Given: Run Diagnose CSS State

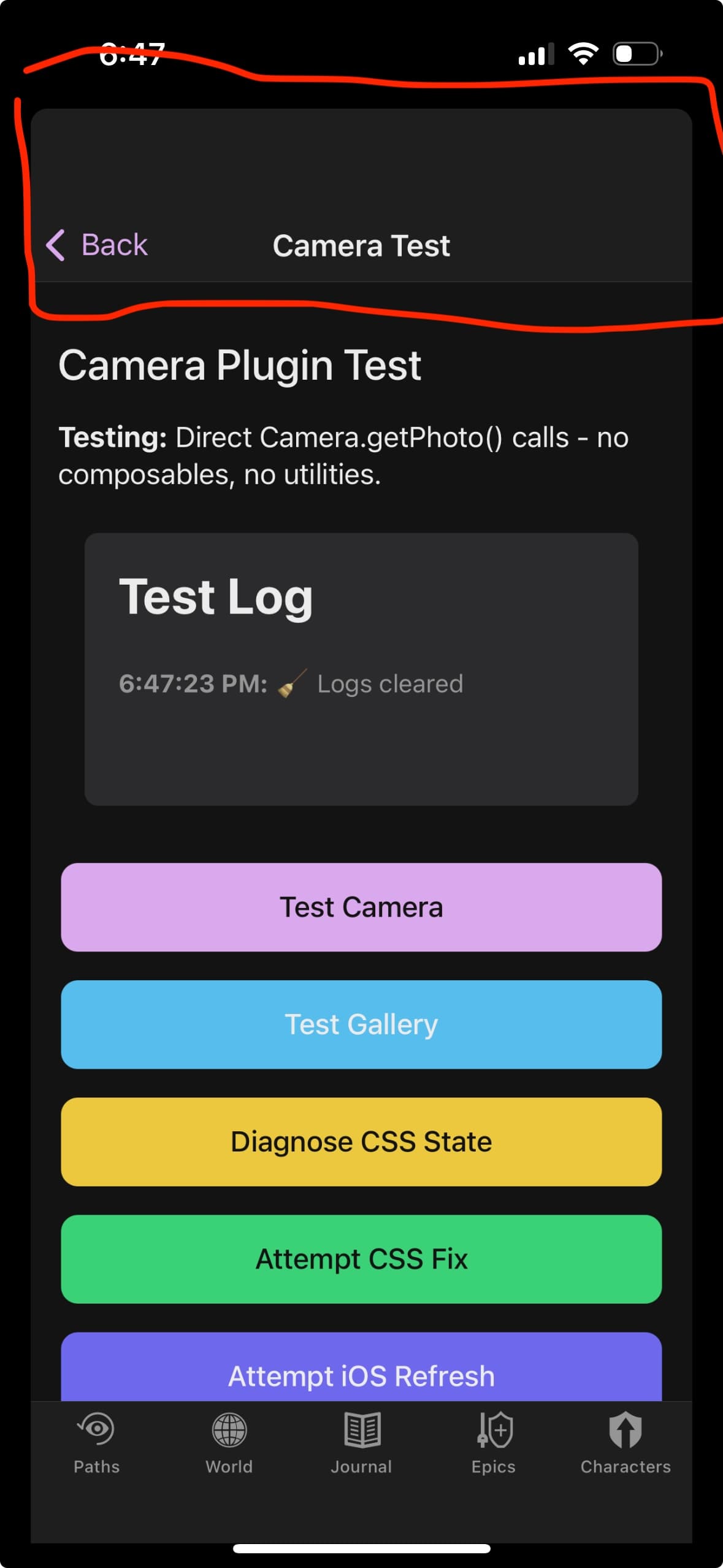Looking at the screenshot, I should (x=361, y=1141).
